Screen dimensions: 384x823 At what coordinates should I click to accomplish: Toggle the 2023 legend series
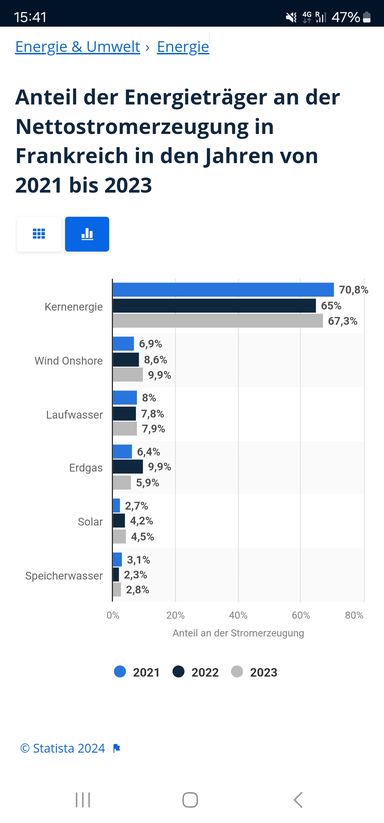click(254, 672)
